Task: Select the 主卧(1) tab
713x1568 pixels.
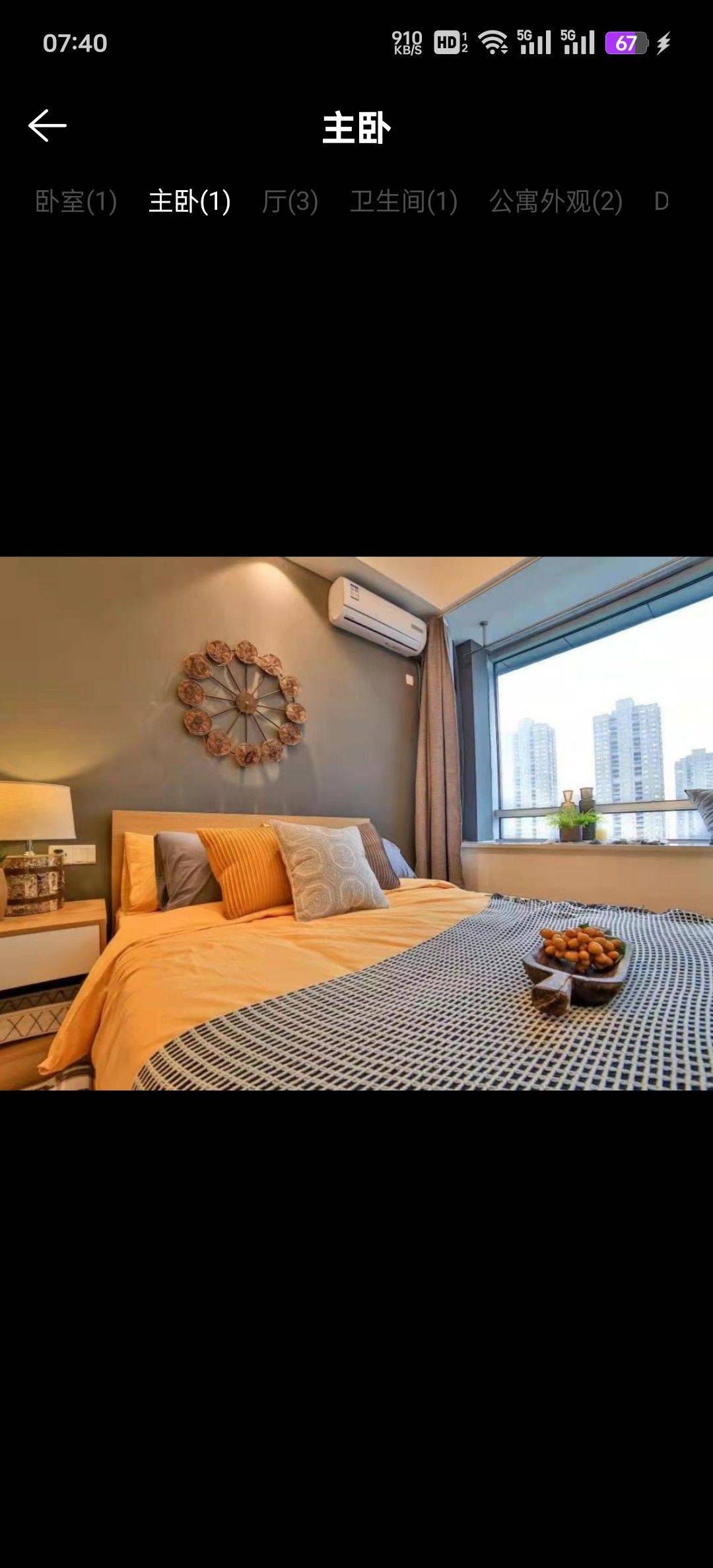Action: coord(189,201)
